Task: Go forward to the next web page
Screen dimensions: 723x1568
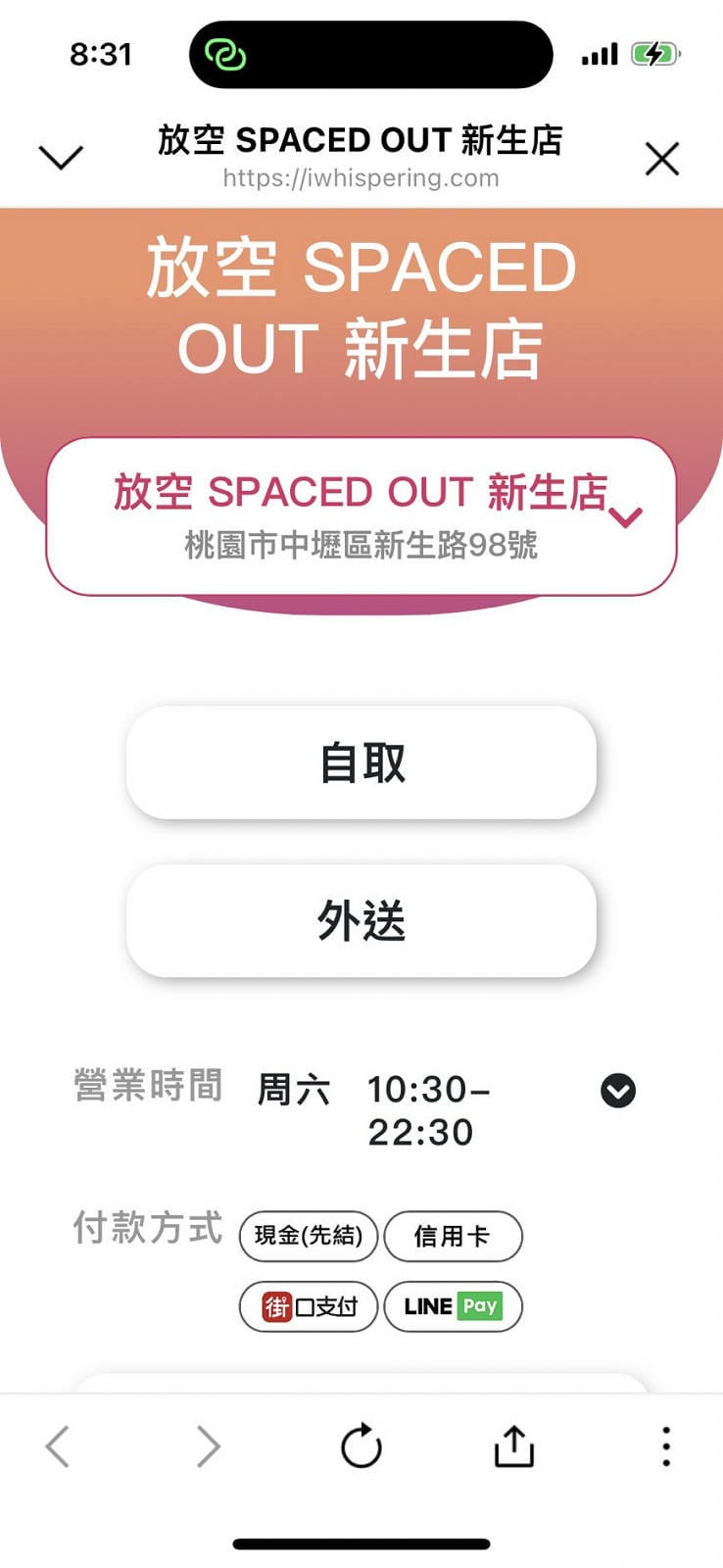Action: (208, 1446)
